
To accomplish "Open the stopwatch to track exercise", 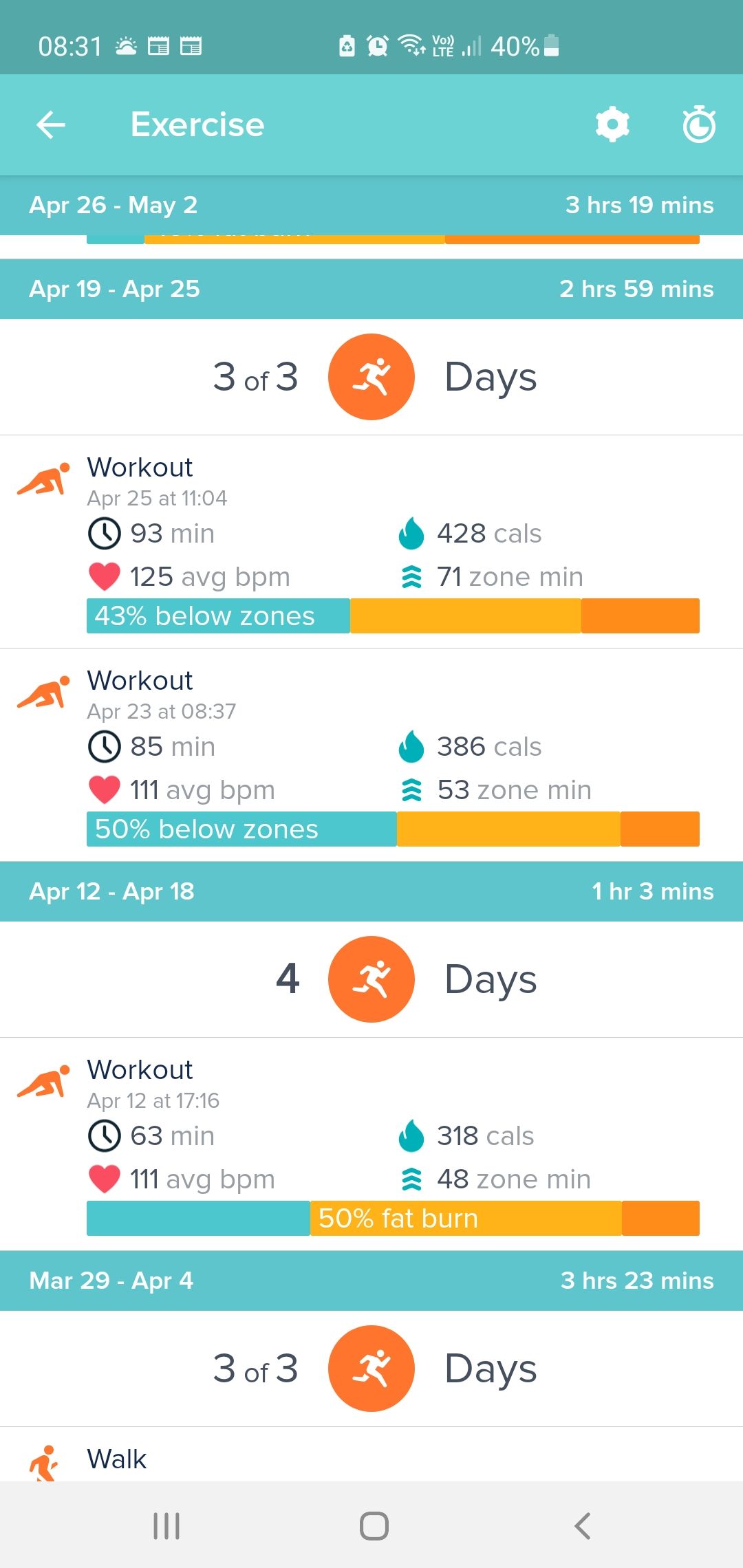I will 699,125.
